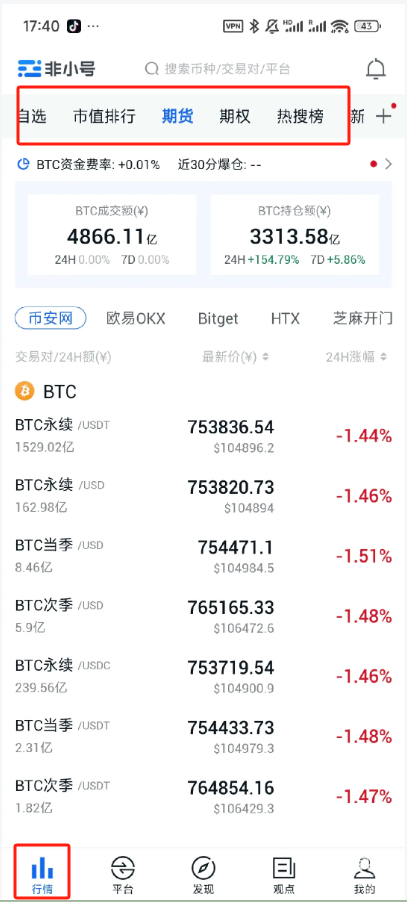Expand the BTC资金费率 ticker arrow
Screen dimensions: 407x902
click(389, 165)
